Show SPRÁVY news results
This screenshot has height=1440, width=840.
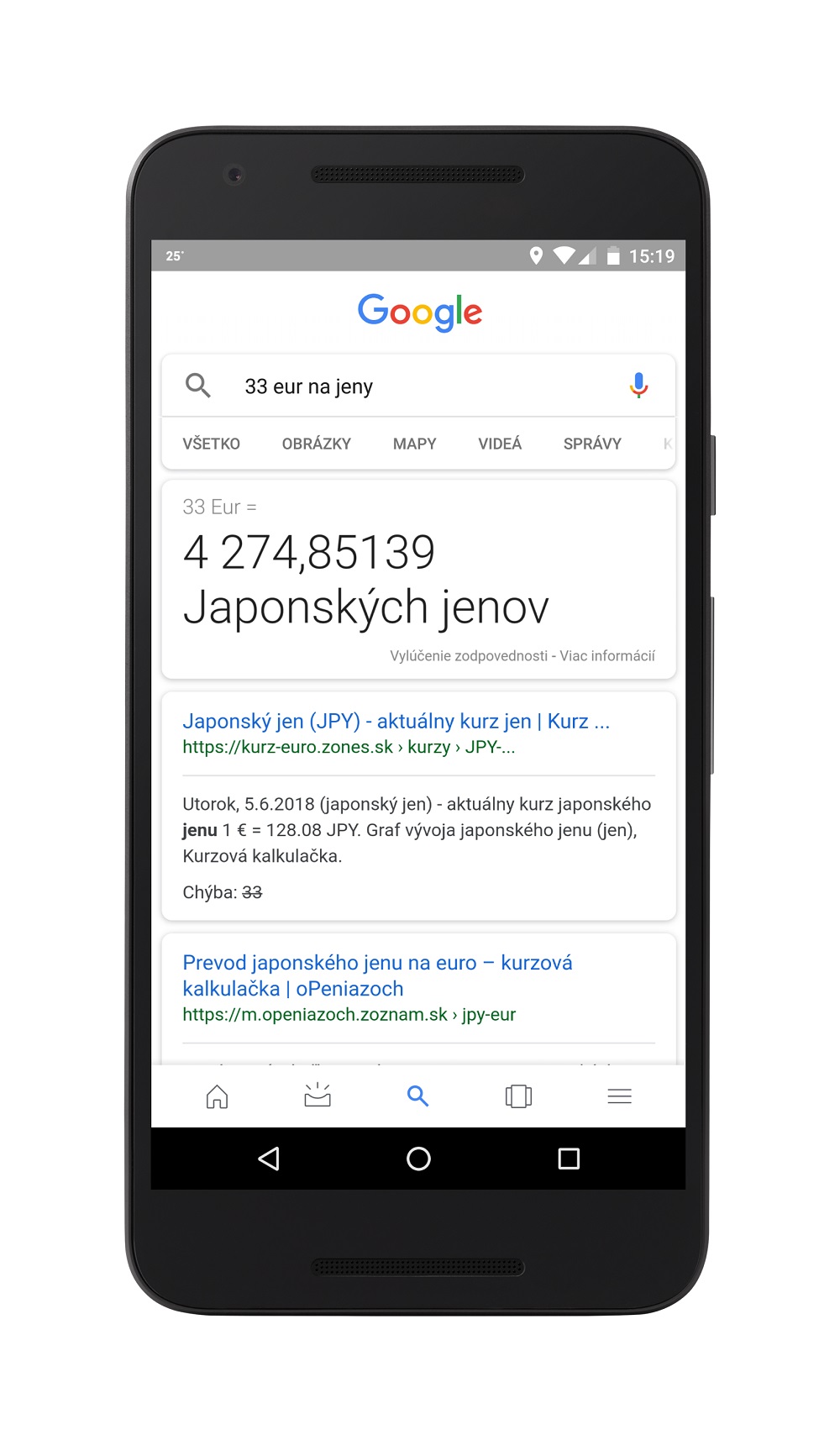[592, 444]
